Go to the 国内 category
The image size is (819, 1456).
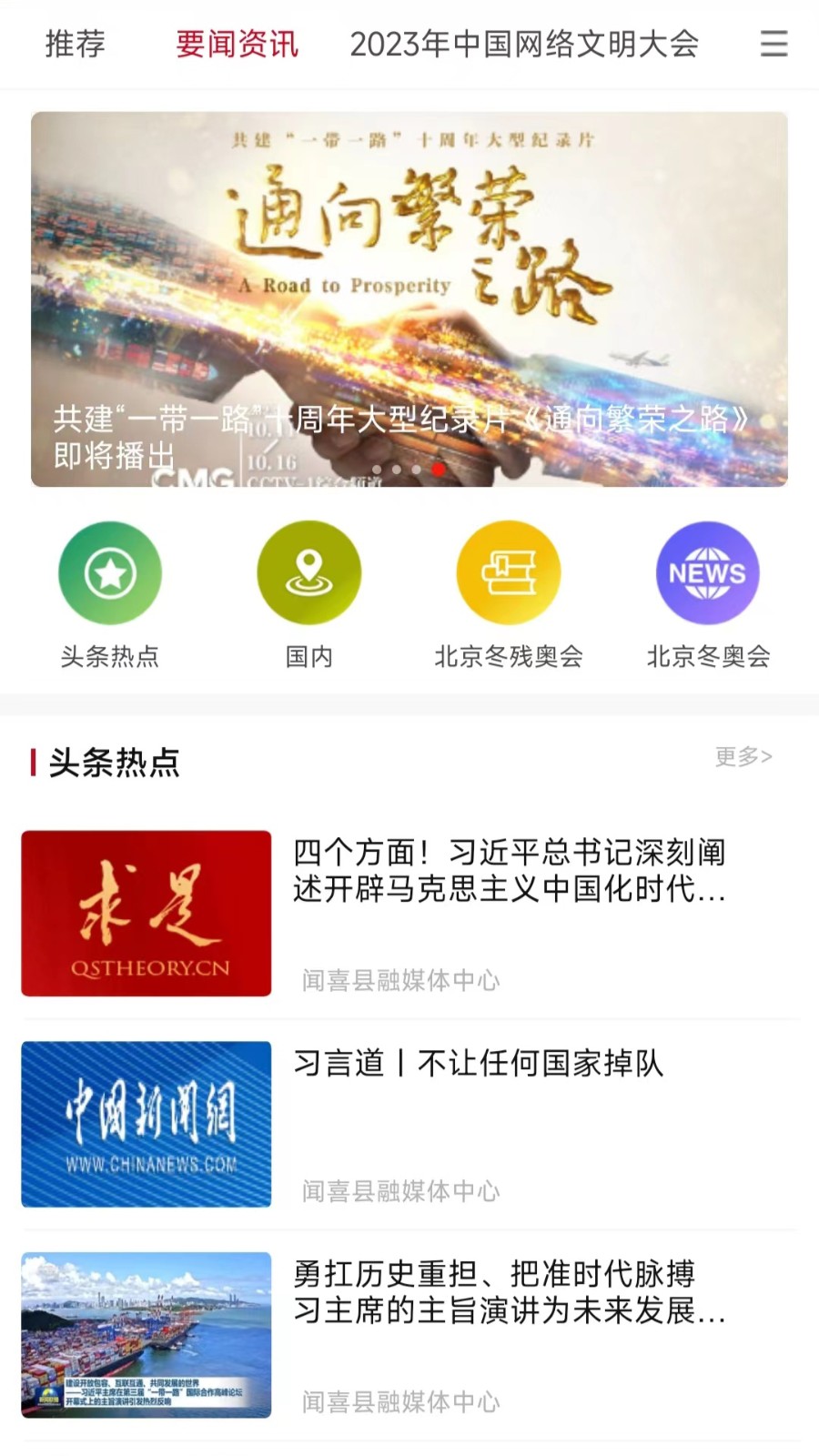coord(309,573)
